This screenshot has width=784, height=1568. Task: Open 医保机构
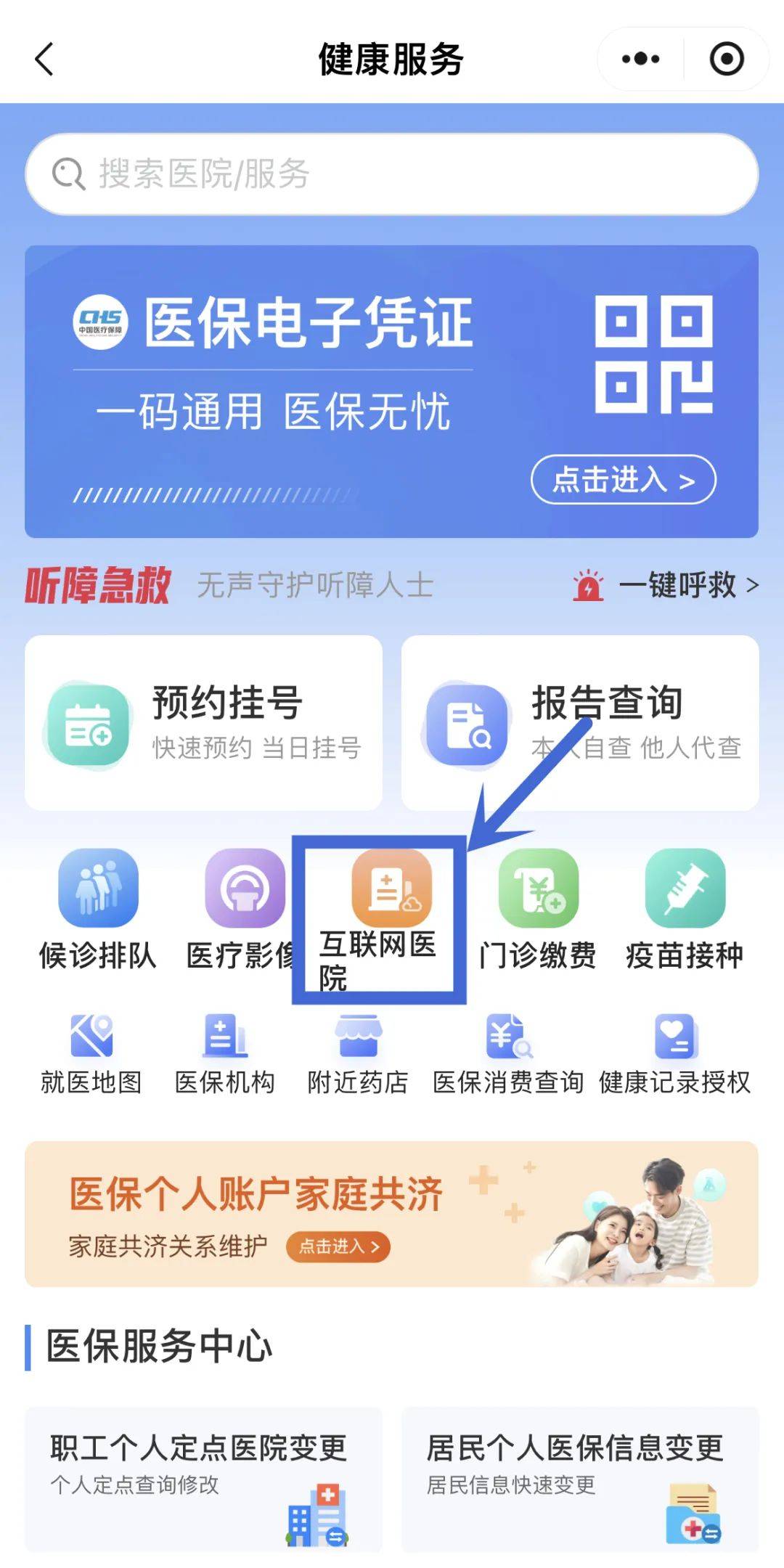(x=225, y=1054)
